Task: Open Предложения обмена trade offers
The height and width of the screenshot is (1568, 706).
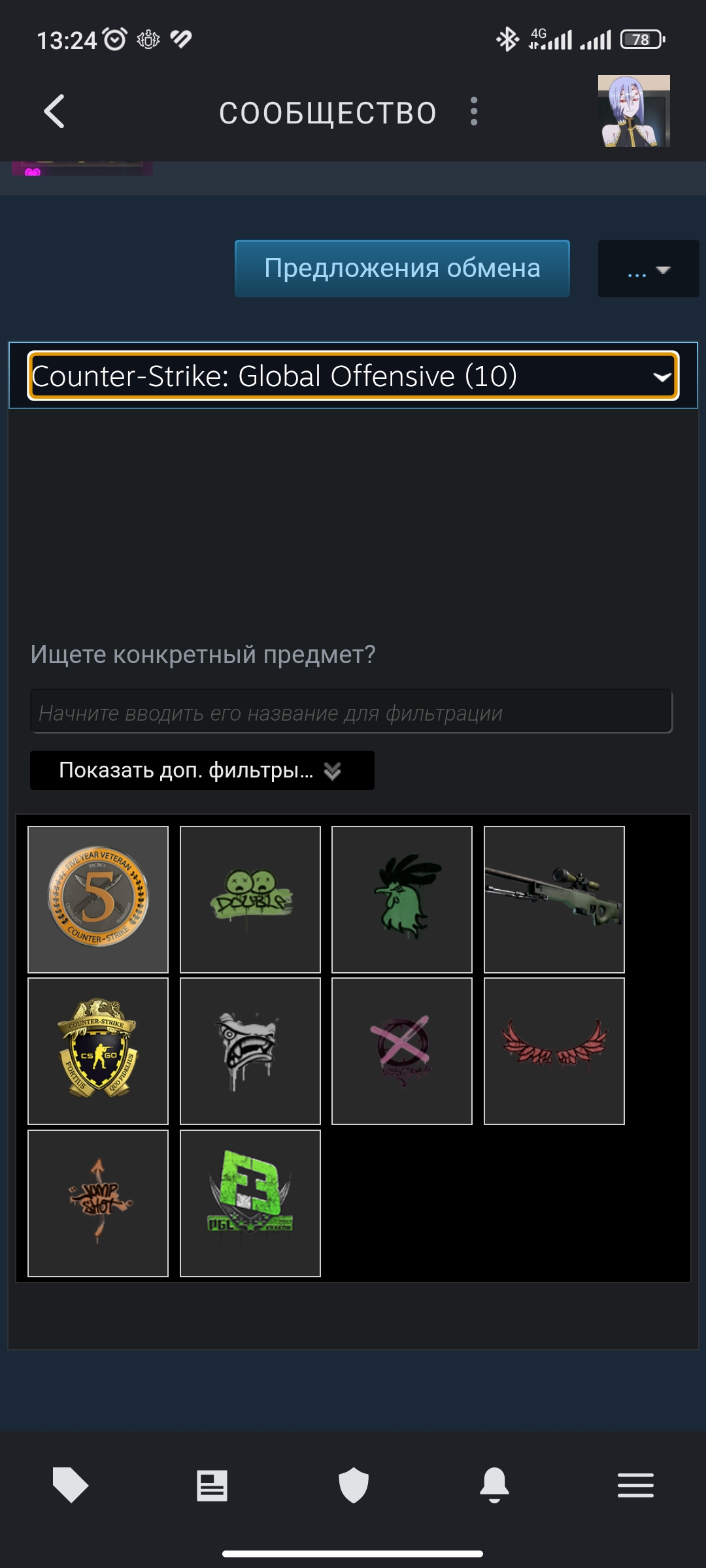Action: pos(402,269)
